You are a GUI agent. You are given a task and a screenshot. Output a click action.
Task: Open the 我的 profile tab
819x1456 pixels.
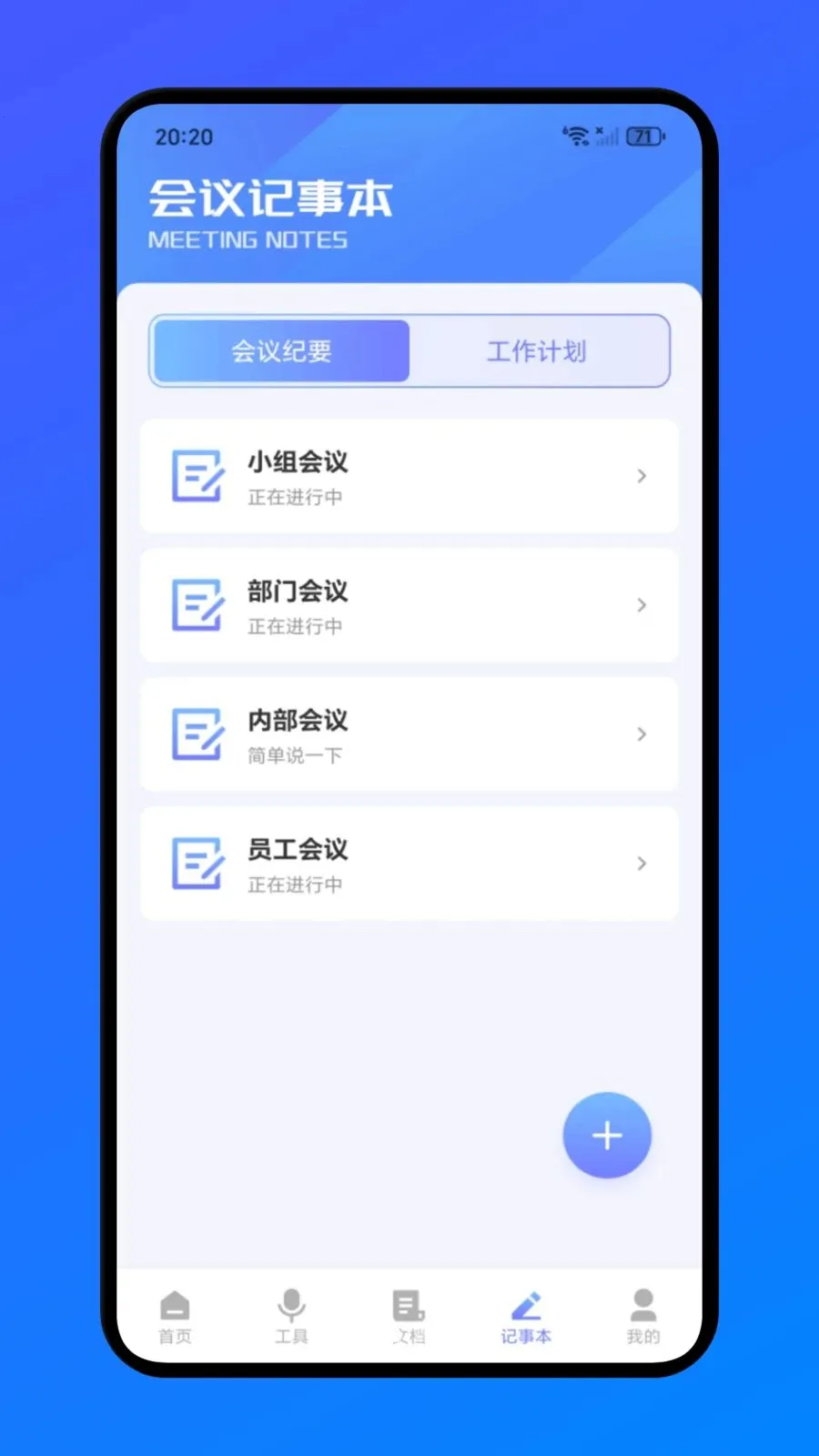pos(642,1316)
